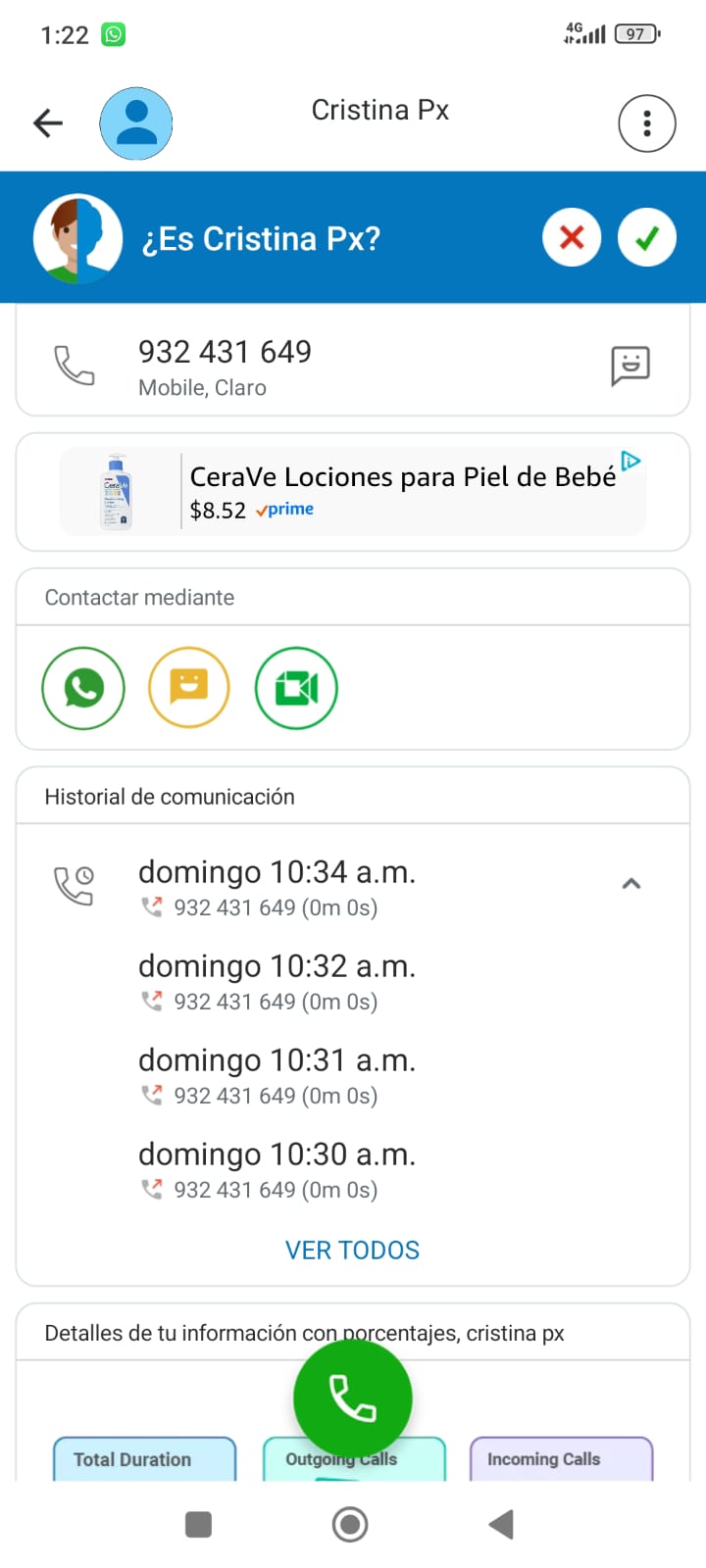Go back using the arrow icon
This screenshot has width=706, height=1568.
tap(48, 123)
